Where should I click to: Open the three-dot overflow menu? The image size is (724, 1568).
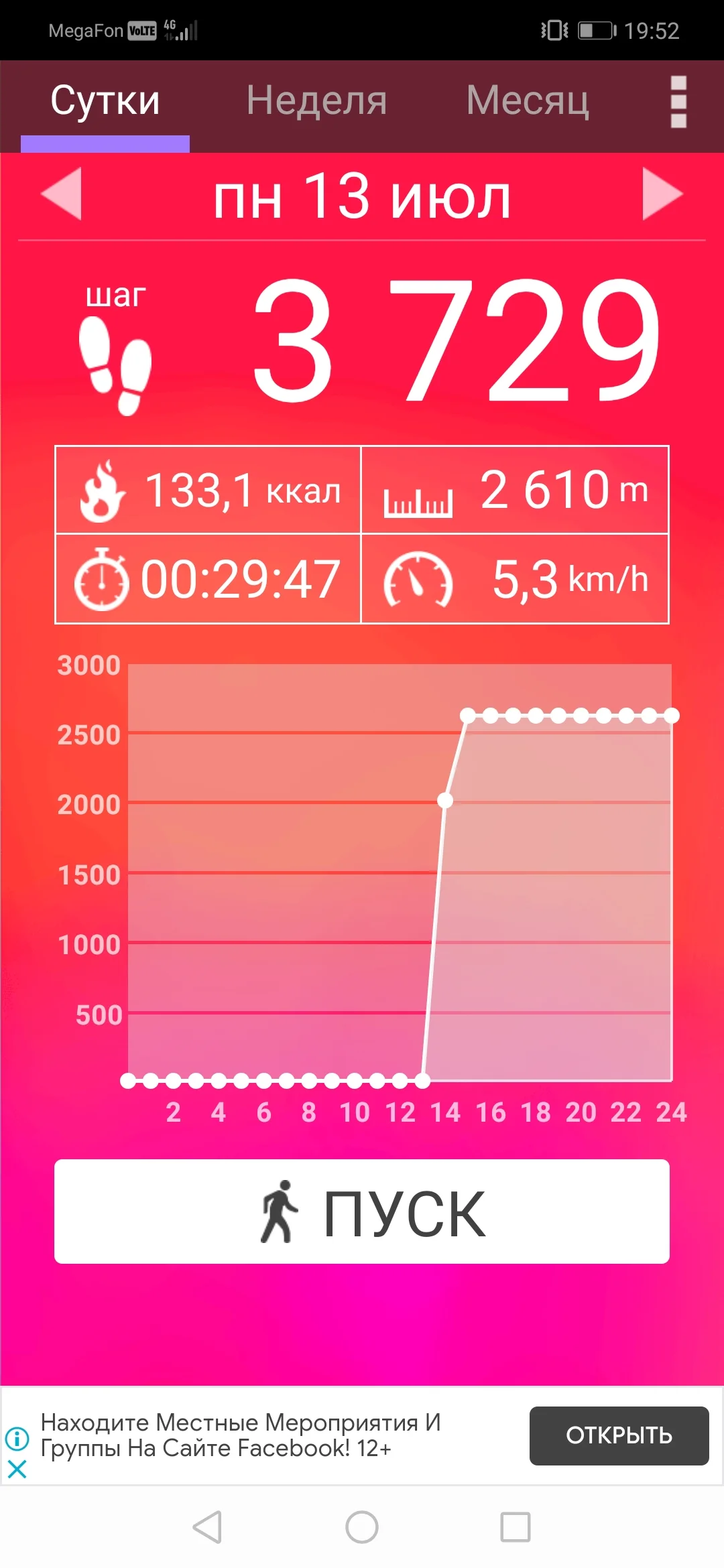pyautogui.click(x=678, y=102)
